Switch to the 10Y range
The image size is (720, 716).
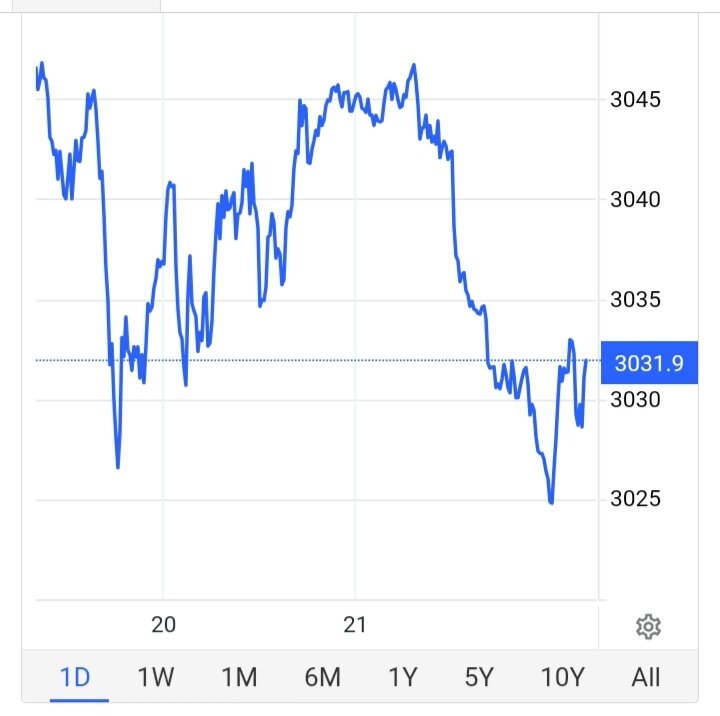[562, 677]
